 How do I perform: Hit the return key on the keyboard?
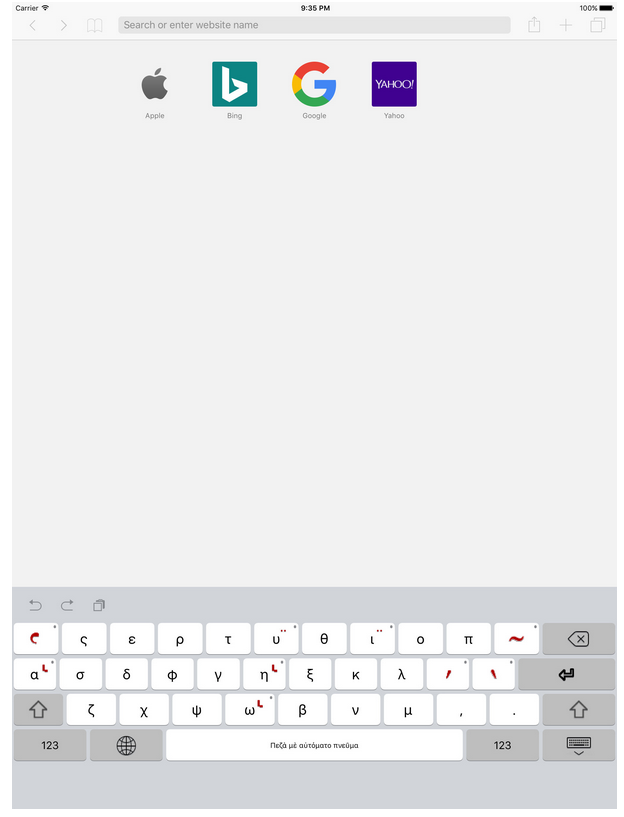pyautogui.click(x=566, y=674)
